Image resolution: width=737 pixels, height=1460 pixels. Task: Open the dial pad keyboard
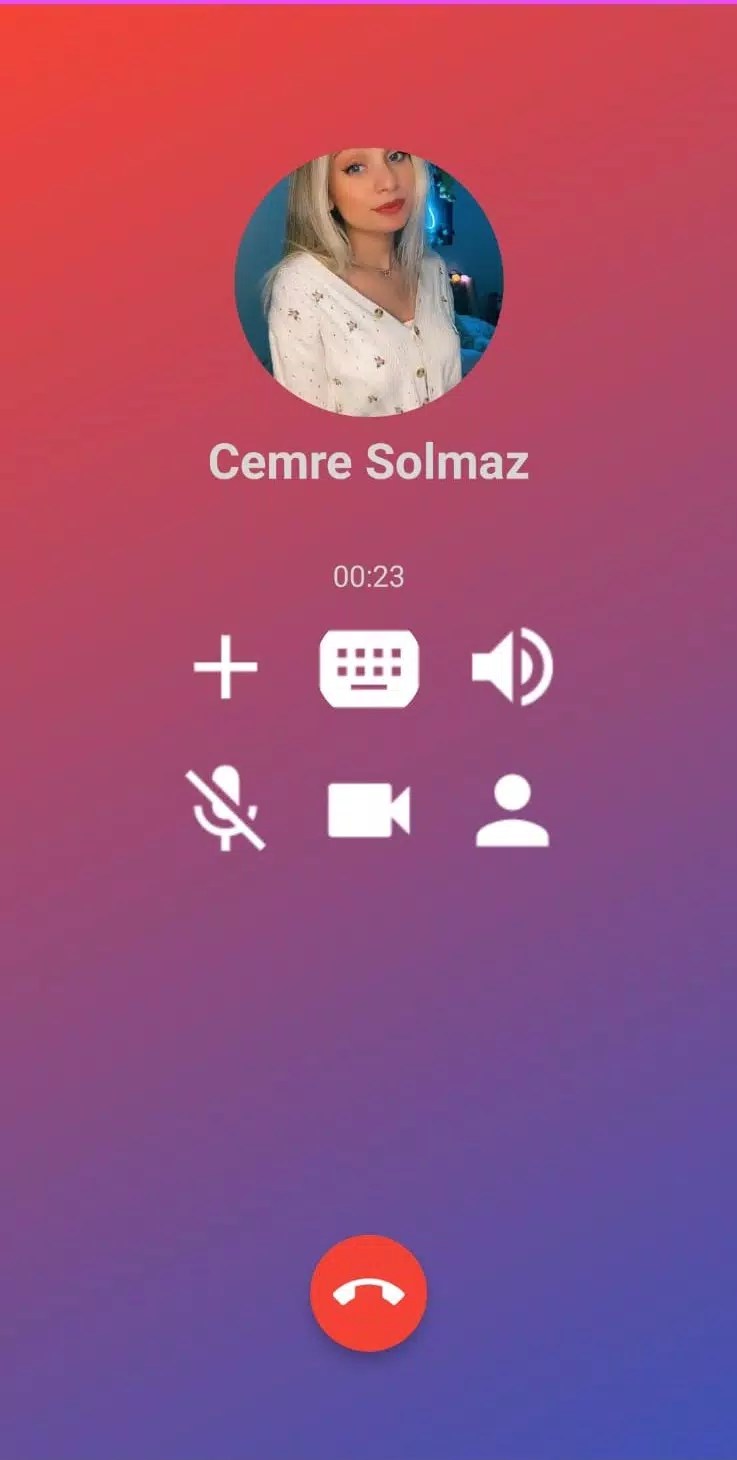[369, 668]
